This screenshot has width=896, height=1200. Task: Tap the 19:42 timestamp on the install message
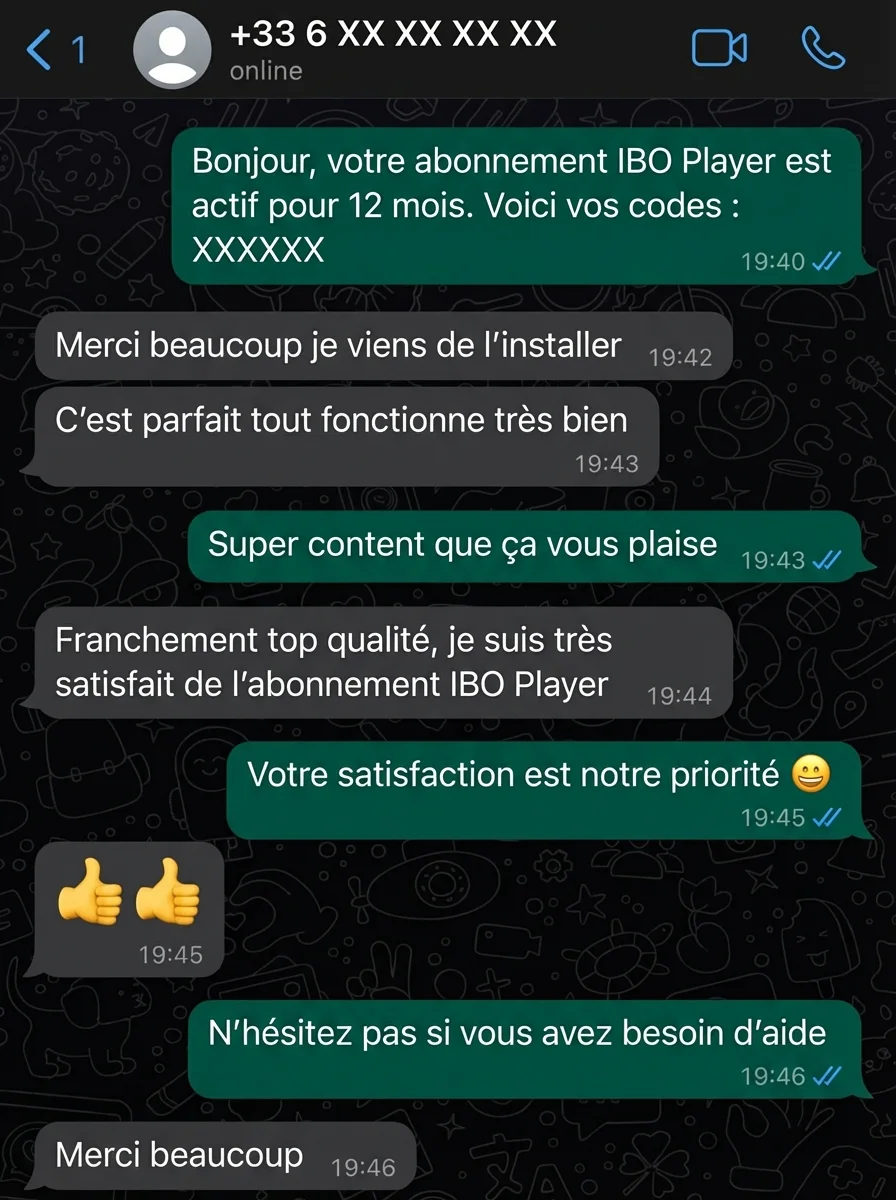(x=680, y=355)
